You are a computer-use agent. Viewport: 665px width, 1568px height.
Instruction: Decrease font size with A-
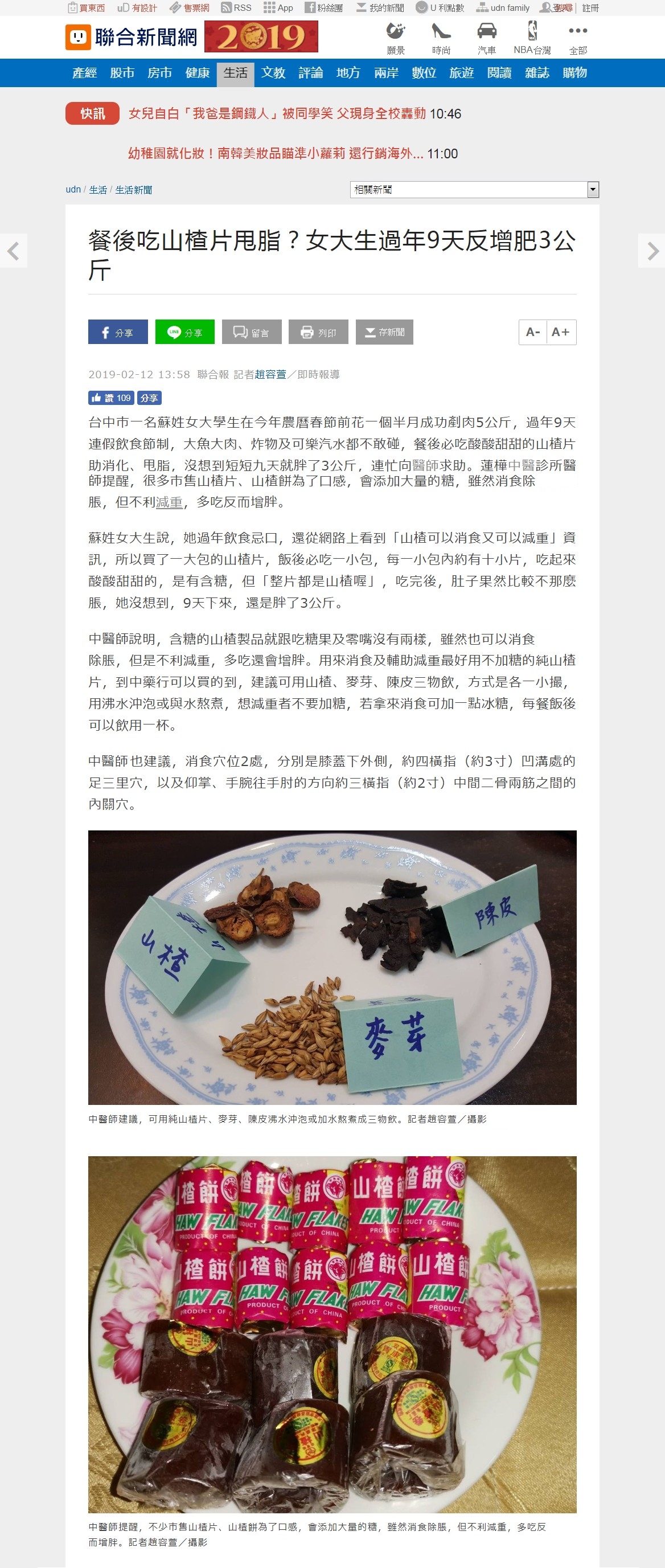(x=532, y=331)
